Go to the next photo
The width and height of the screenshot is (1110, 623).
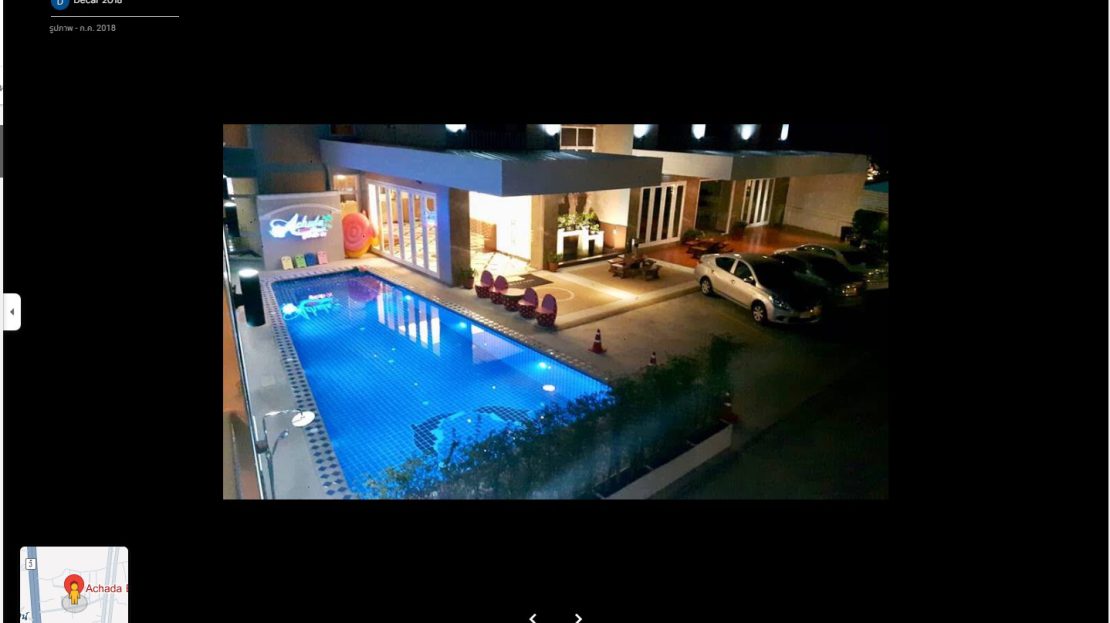click(x=578, y=618)
